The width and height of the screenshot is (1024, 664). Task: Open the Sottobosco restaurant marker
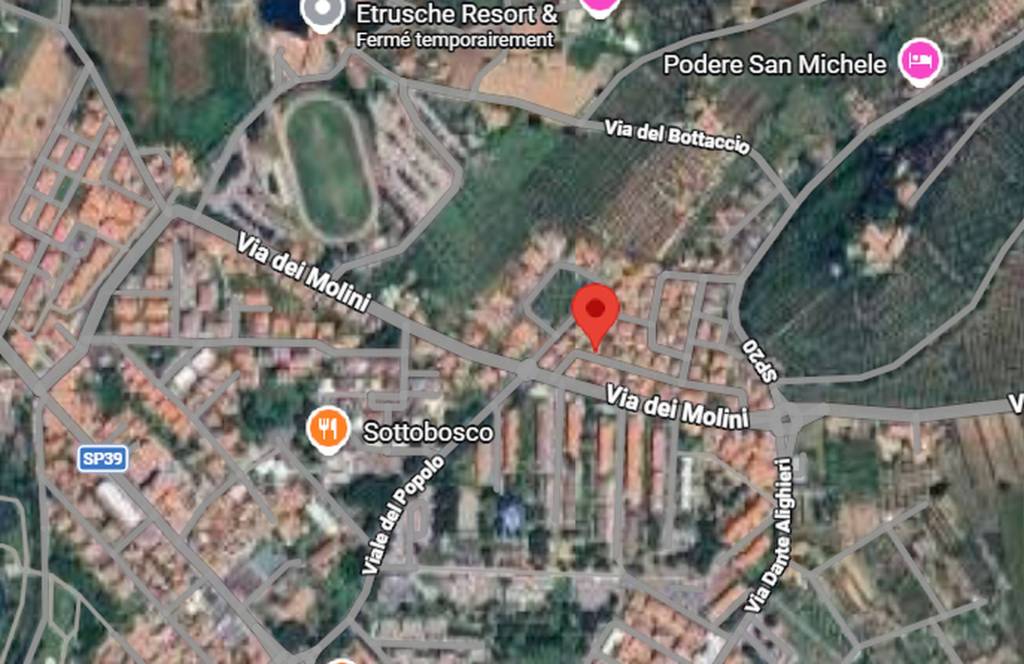tap(327, 429)
